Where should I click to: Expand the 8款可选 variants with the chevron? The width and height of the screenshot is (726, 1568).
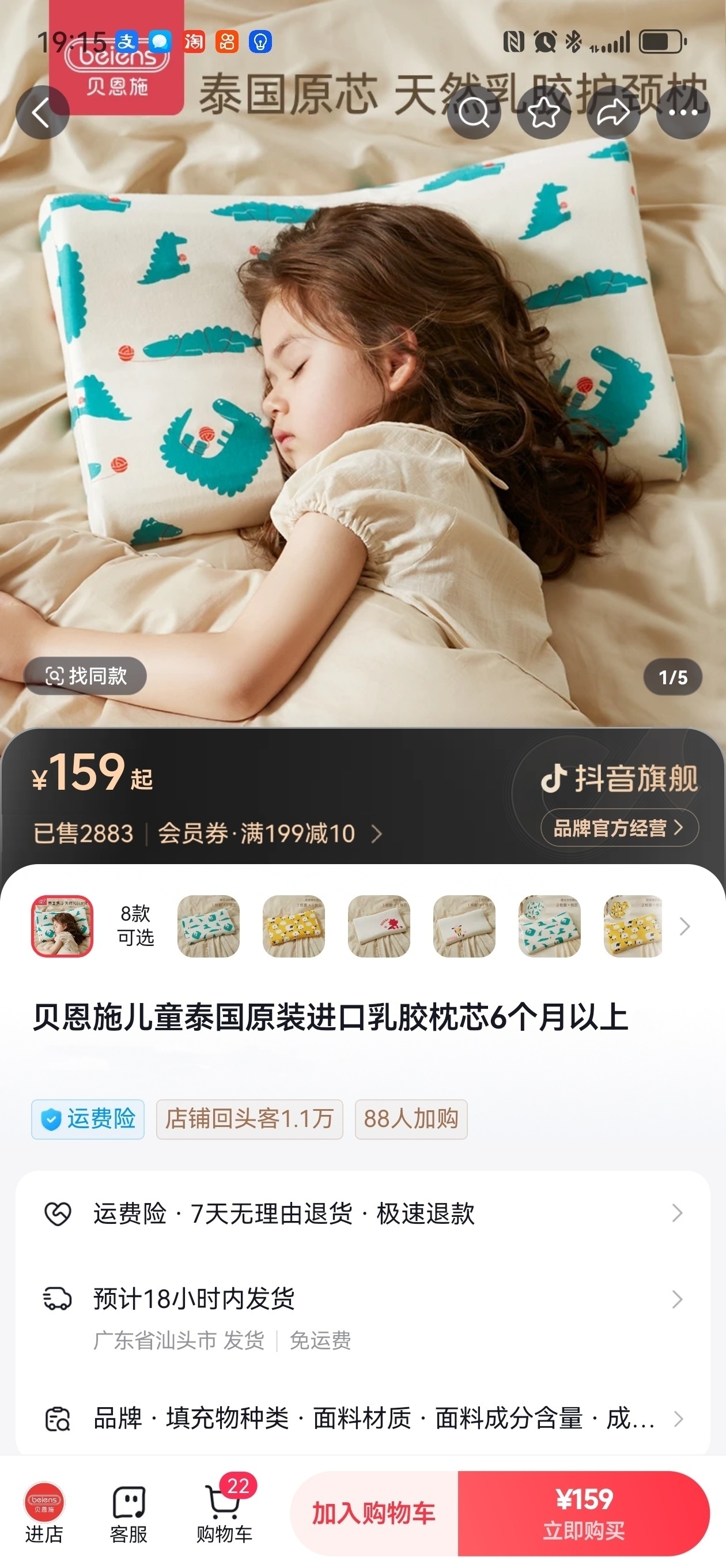pyautogui.click(x=685, y=926)
